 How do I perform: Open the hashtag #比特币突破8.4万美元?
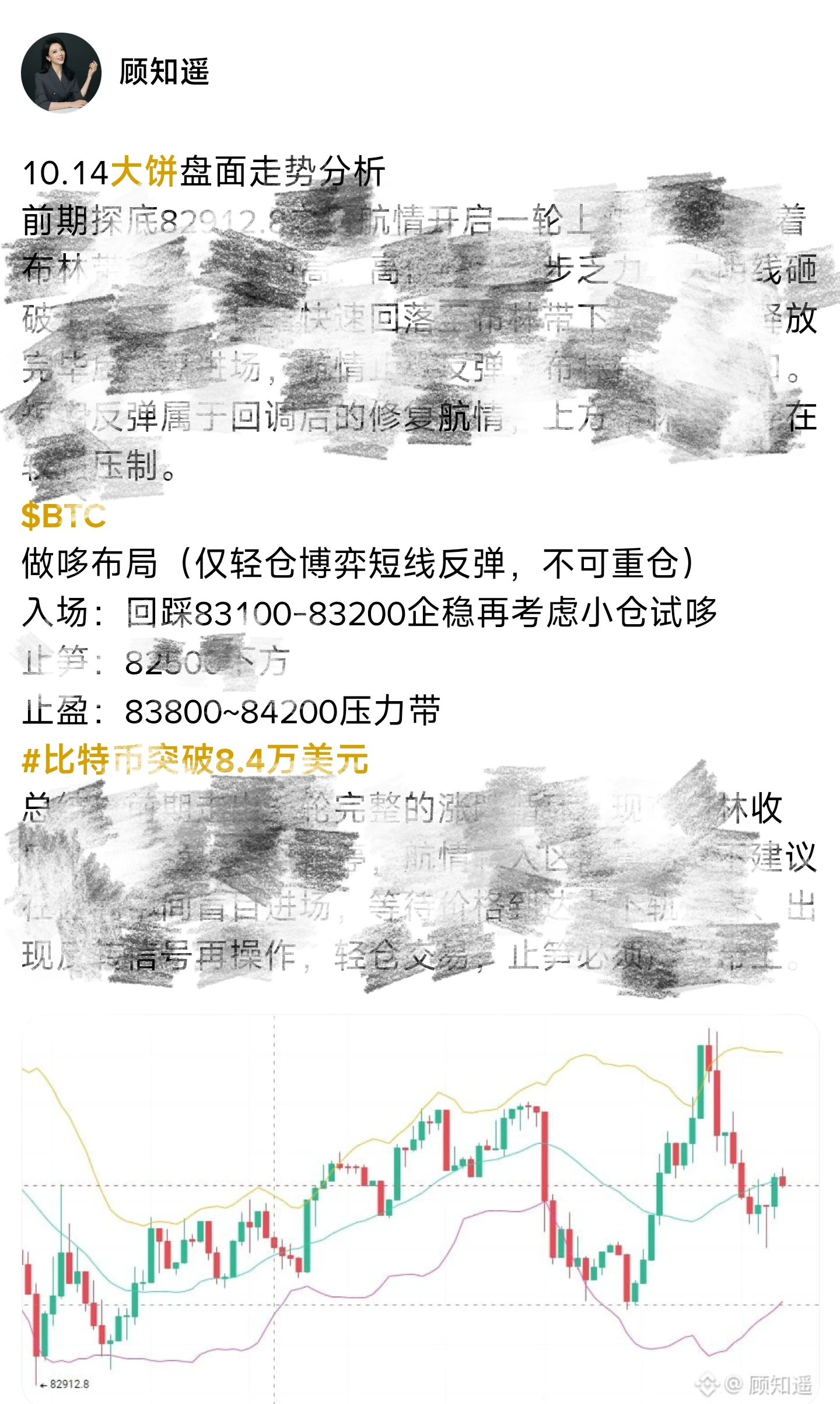point(195,759)
